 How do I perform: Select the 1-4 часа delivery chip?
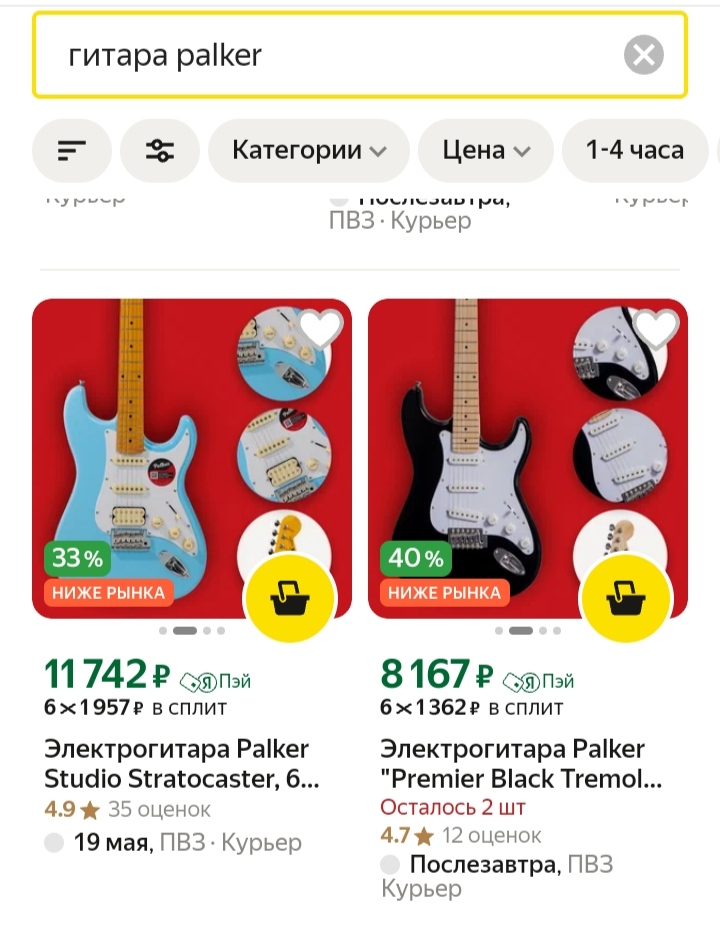click(635, 151)
